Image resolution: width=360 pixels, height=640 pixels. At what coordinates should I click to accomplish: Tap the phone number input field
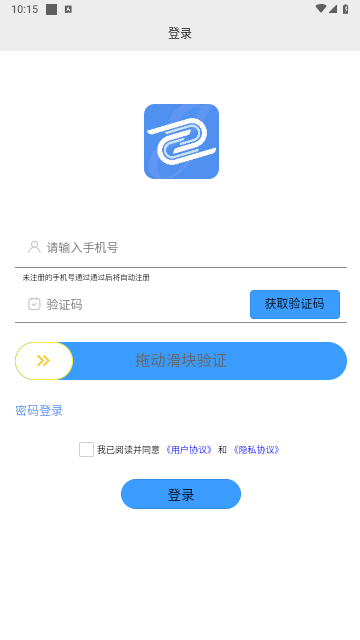tap(180, 247)
